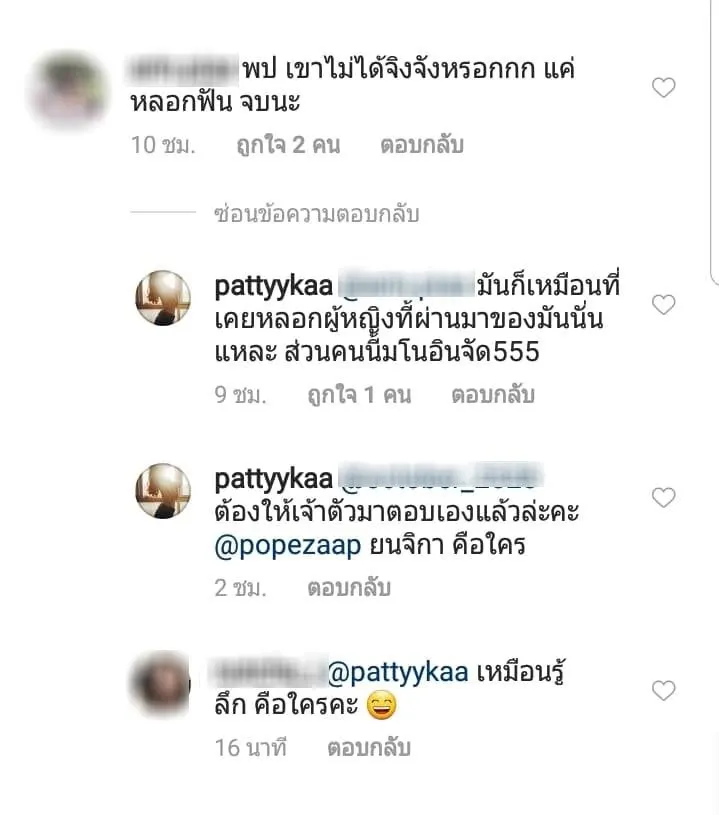Viewport: 719px width, 815px height.
Task: Reply to pattyykaa's 9 ชม. comment
Action: [492, 395]
